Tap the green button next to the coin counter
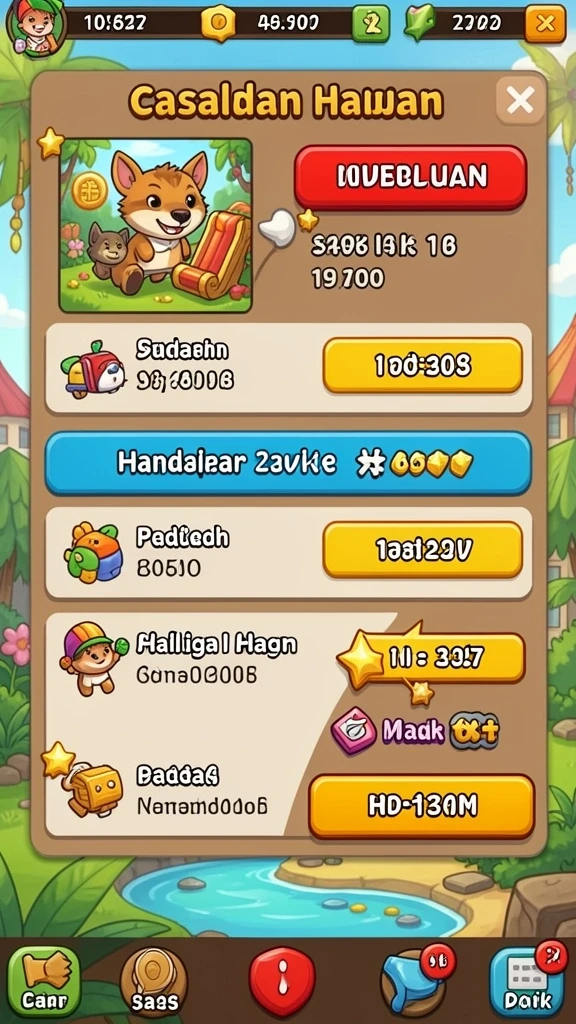Image resolution: width=576 pixels, height=1024 pixels. pyautogui.click(x=371, y=24)
